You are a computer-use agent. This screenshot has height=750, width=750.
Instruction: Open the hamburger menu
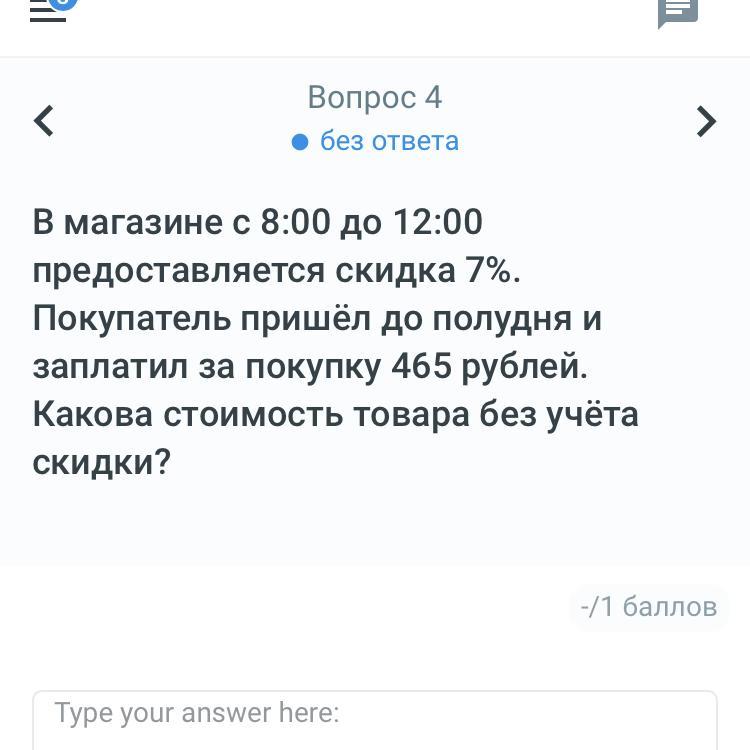[x=47, y=11]
